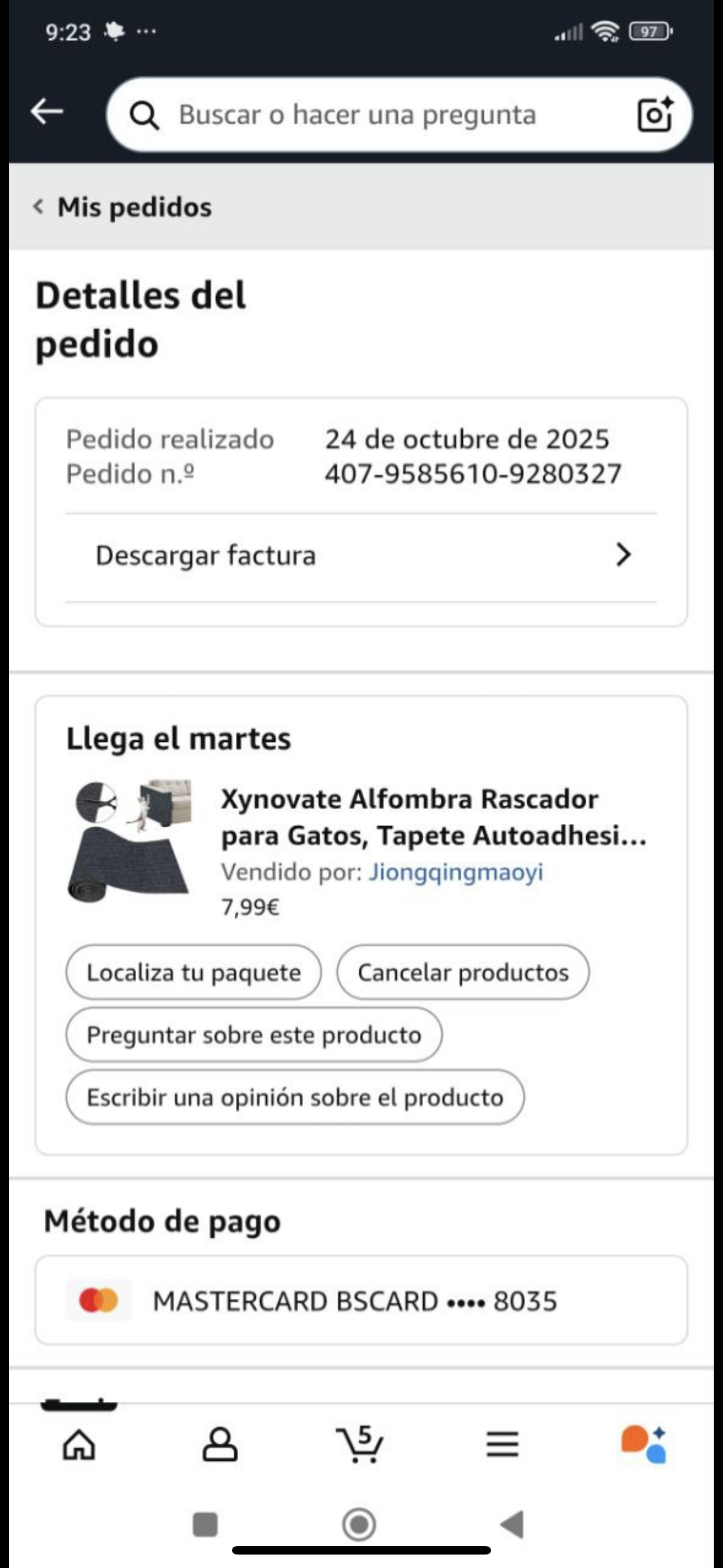
Task: Open the account profile tab
Action: (220, 1444)
